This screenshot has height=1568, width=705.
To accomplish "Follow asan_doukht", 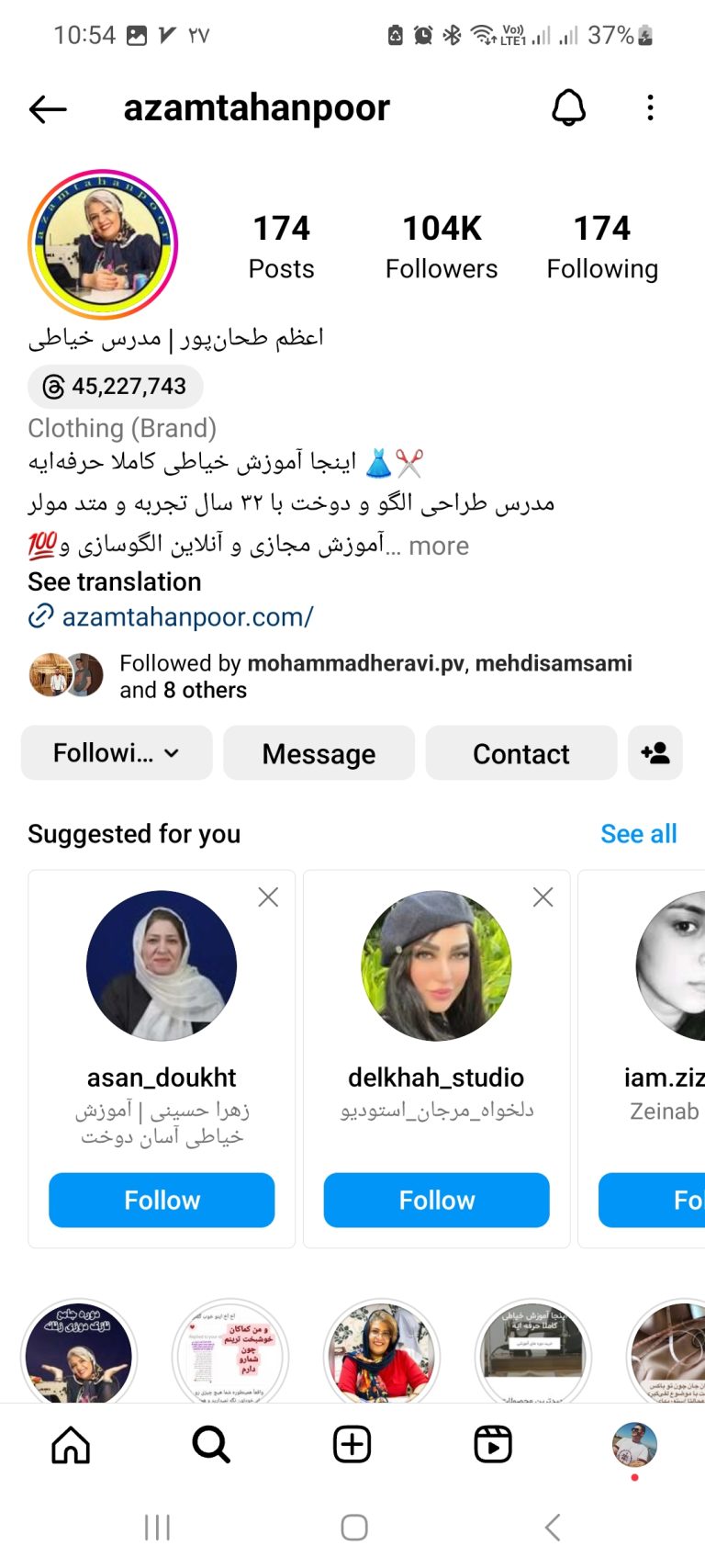I will click(162, 1200).
